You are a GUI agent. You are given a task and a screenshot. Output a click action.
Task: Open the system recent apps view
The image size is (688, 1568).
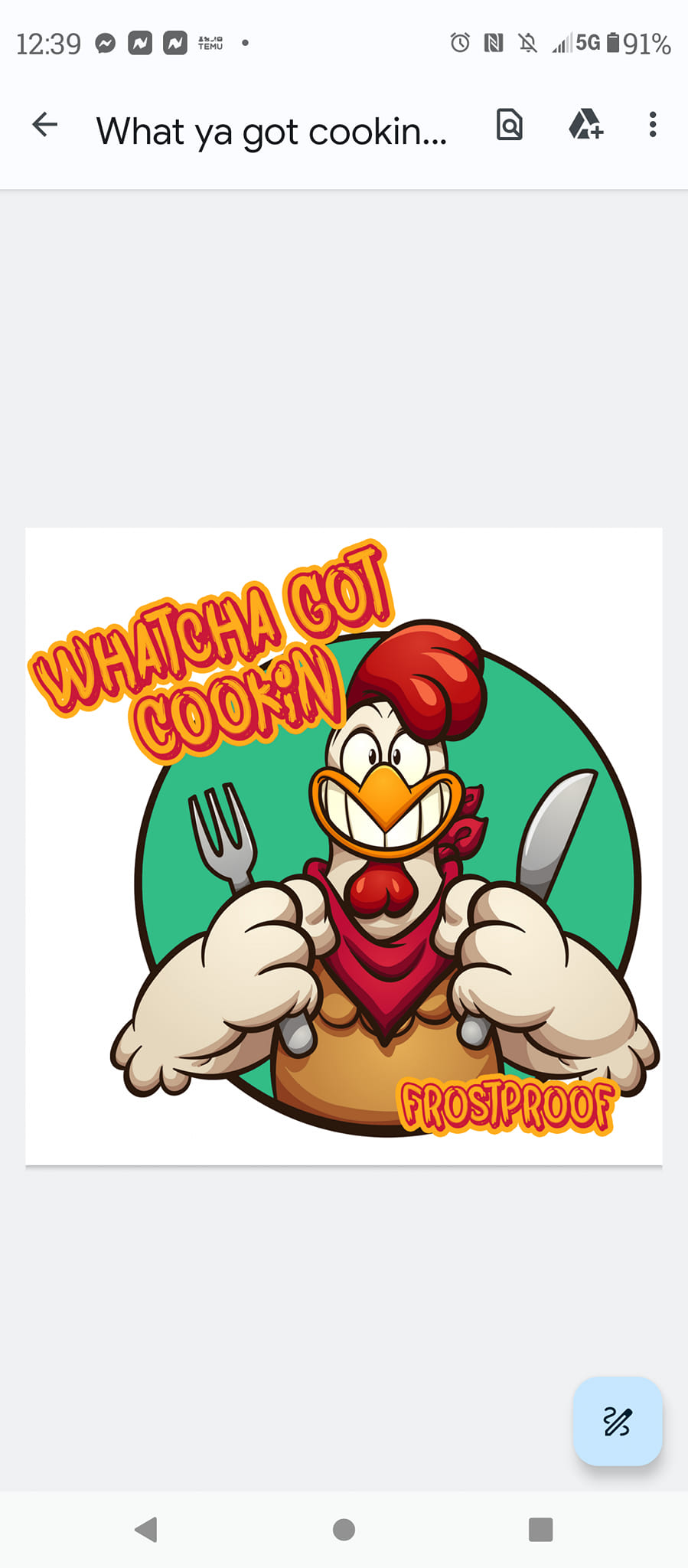tap(540, 1530)
